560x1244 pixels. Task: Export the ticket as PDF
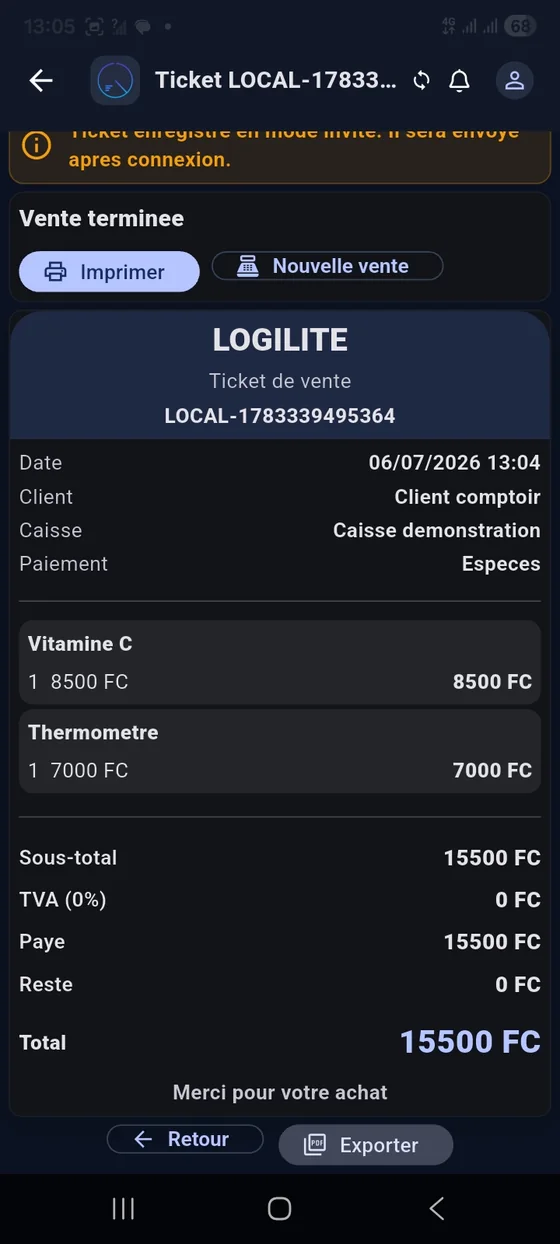click(365, 1145)
